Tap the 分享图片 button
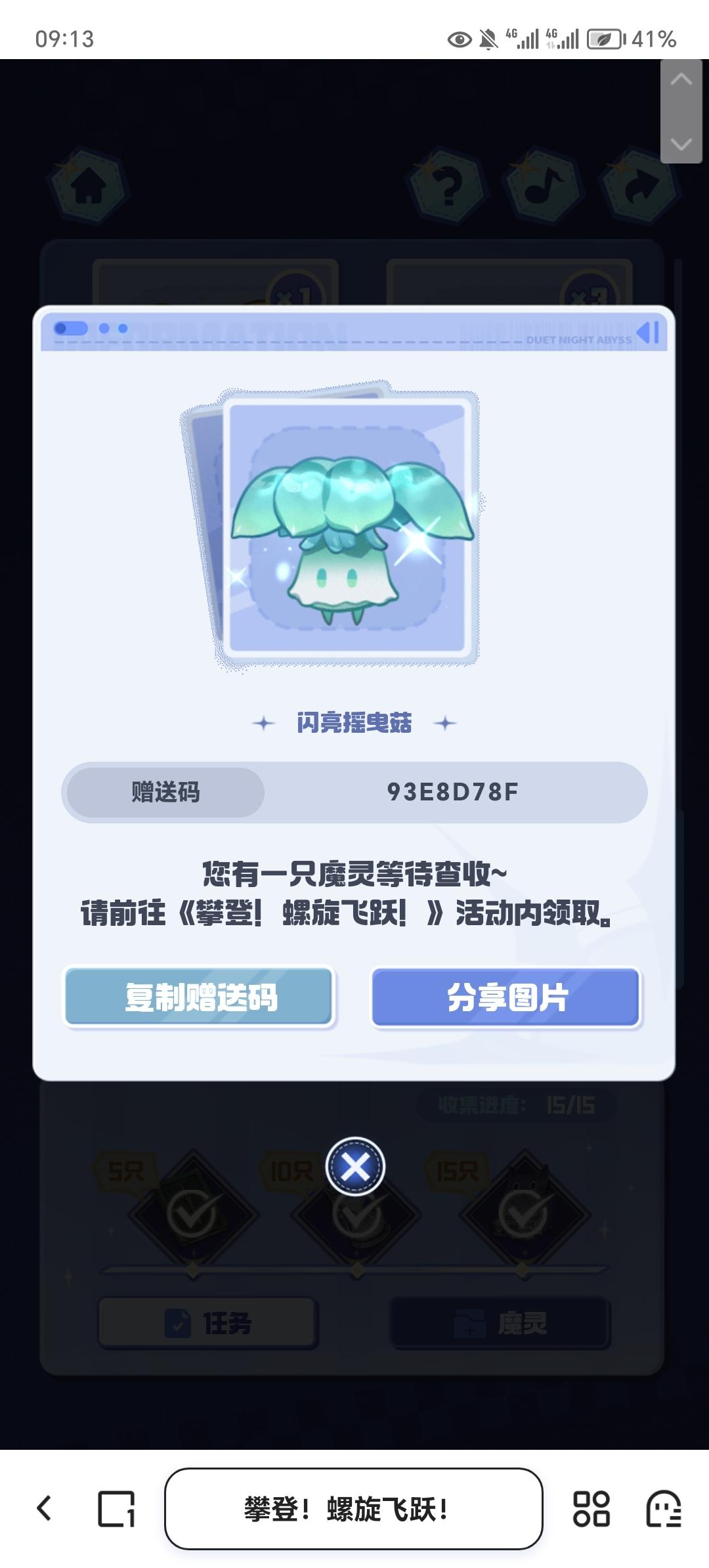 [x=505, y=997]
